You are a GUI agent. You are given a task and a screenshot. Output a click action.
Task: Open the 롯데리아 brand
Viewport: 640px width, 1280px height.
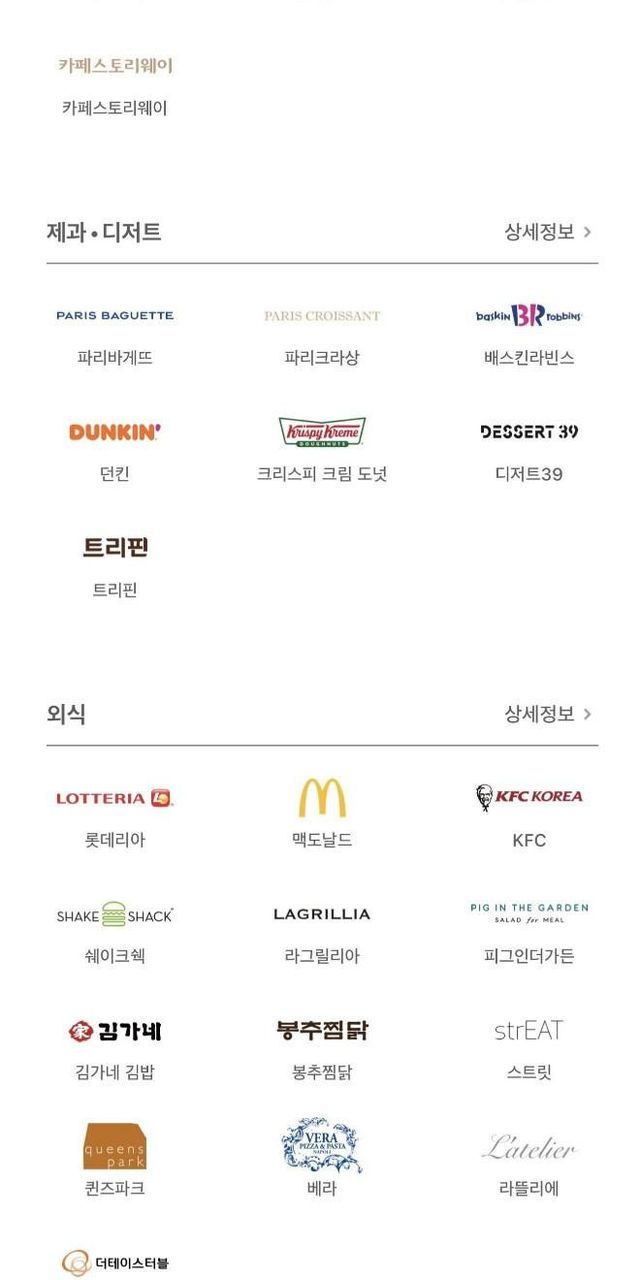point(115,817)
